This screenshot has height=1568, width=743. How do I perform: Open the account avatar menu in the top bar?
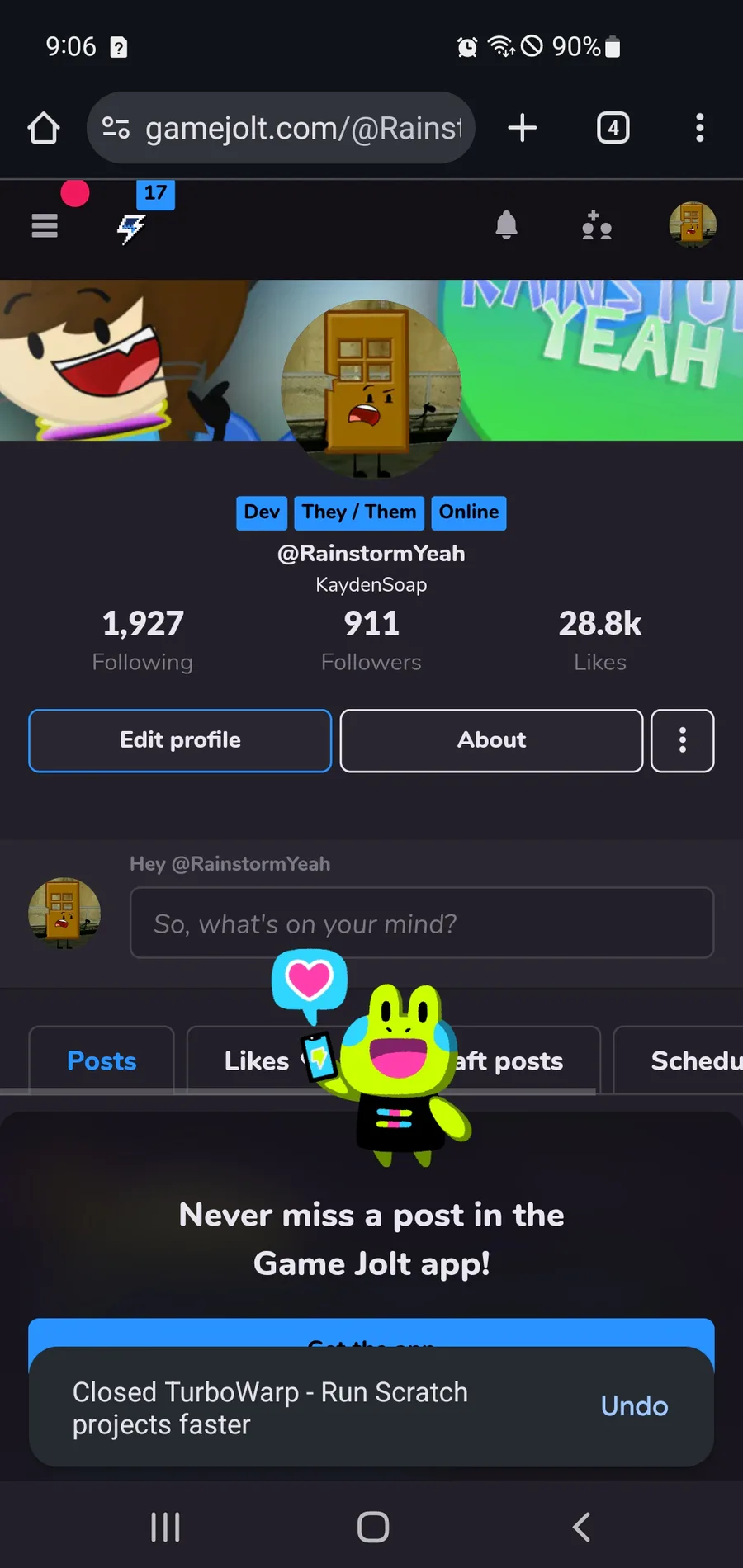[692, 224]
